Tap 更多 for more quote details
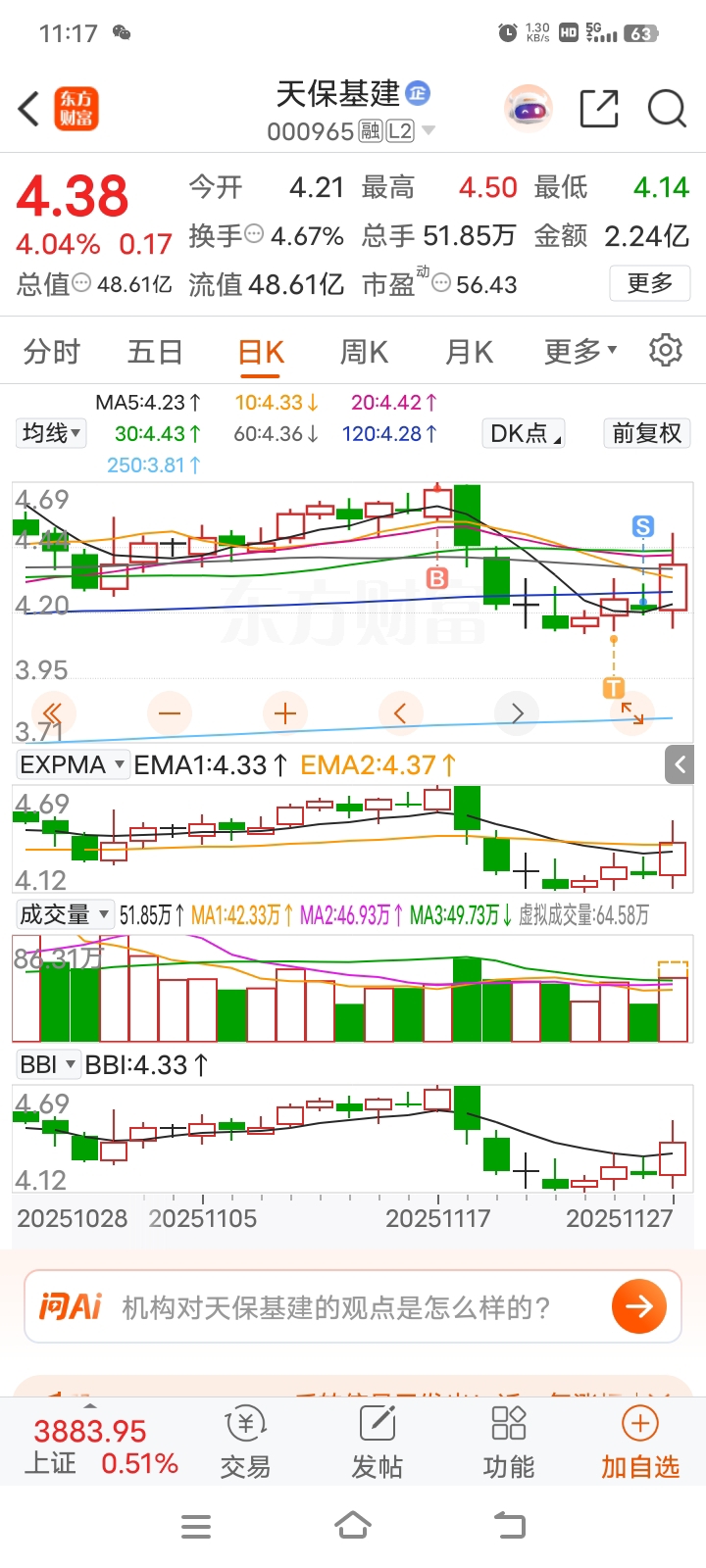This screenshot has height=1568, width=706. (649, 284)
